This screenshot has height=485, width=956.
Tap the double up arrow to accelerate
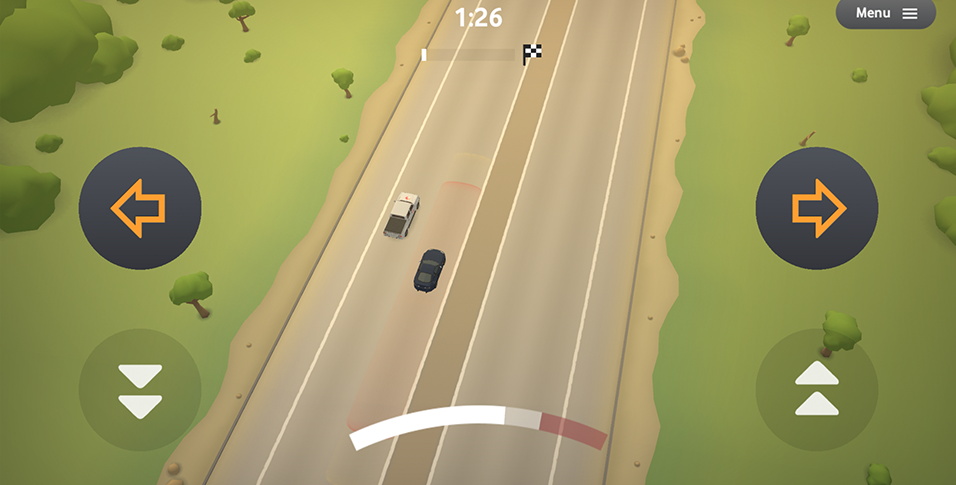click(817, 389)
